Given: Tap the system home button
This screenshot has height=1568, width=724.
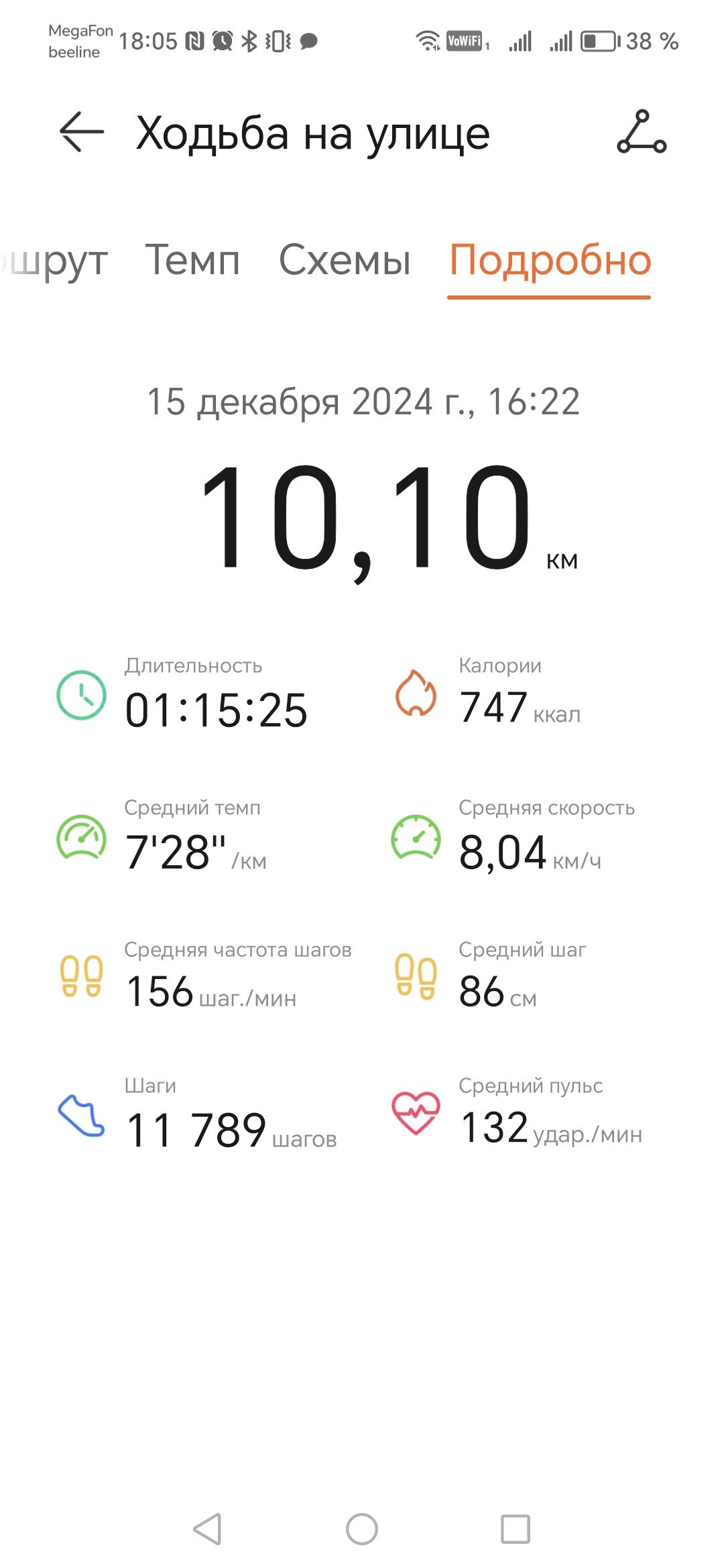Looking at the screenshot, I should (362, 1529).
